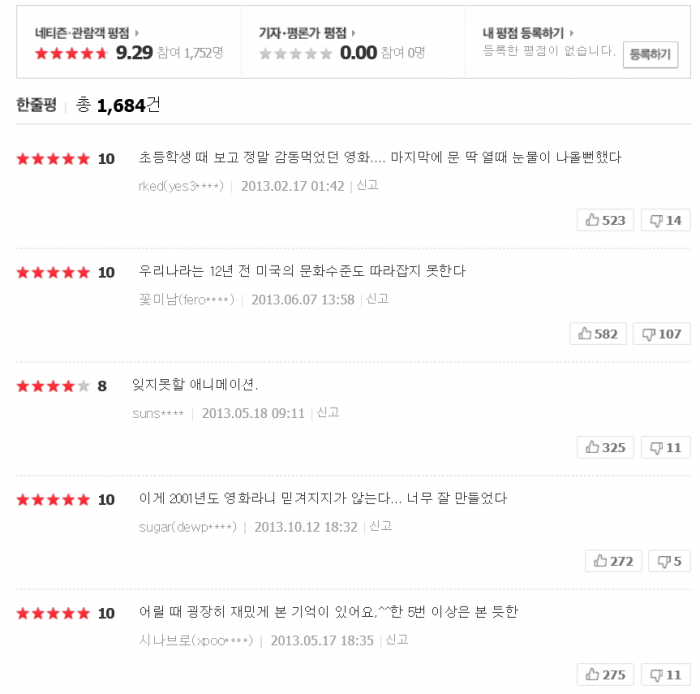Viewport: 700px width, 694px height.
Task: Open 기자·평론가 평점 details
Action: pyautogui.click(x=306, y=33)
